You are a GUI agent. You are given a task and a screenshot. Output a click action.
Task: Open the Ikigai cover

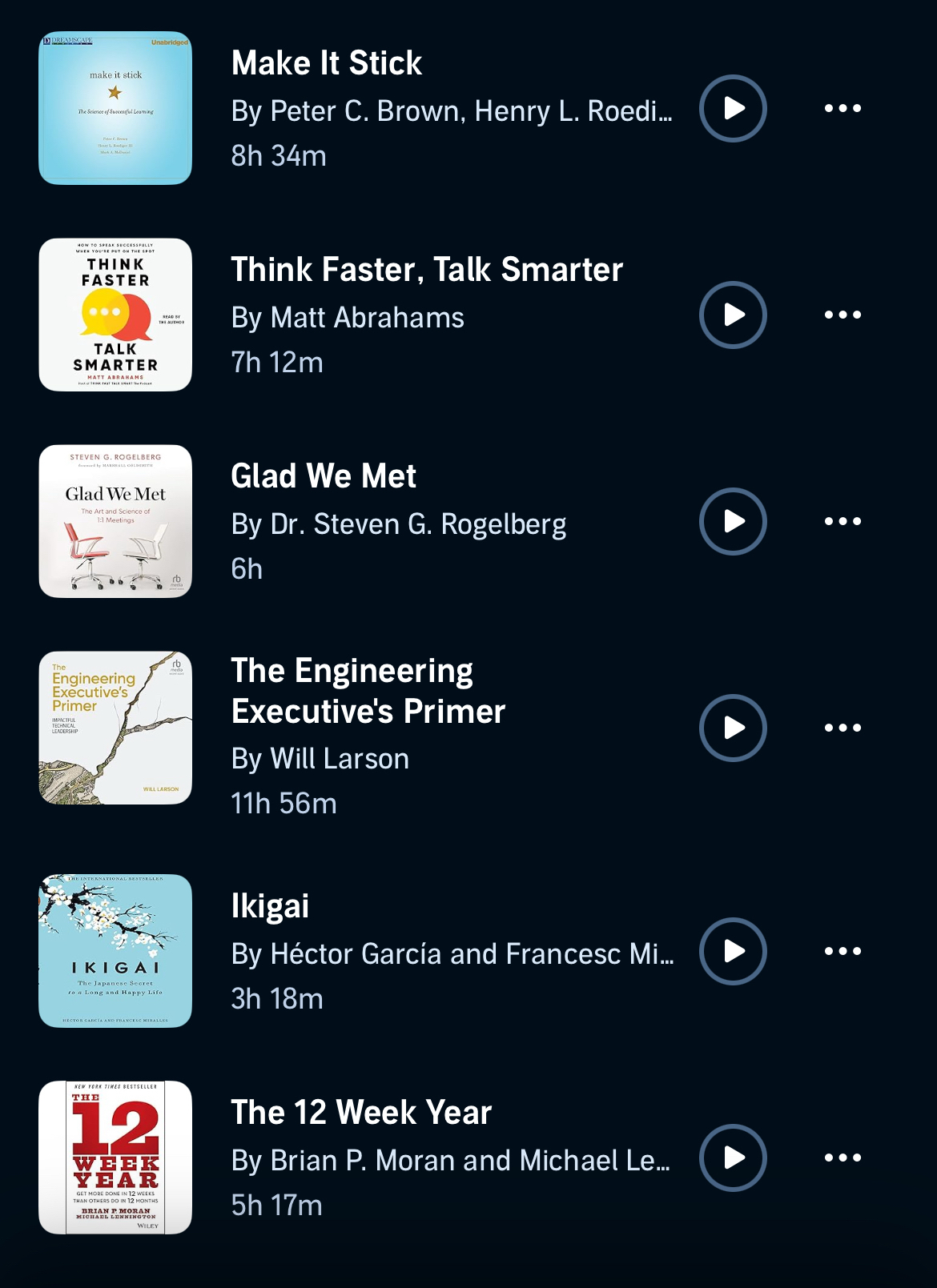click(115, 951)
